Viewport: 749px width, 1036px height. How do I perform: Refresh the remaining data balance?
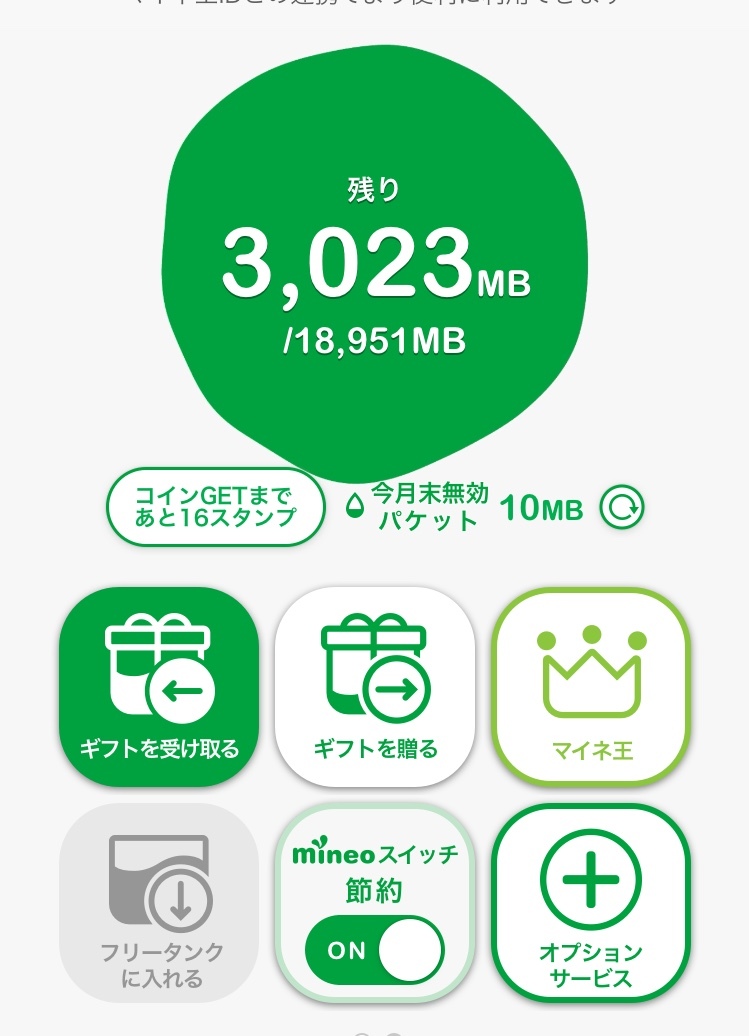(621, 508)
